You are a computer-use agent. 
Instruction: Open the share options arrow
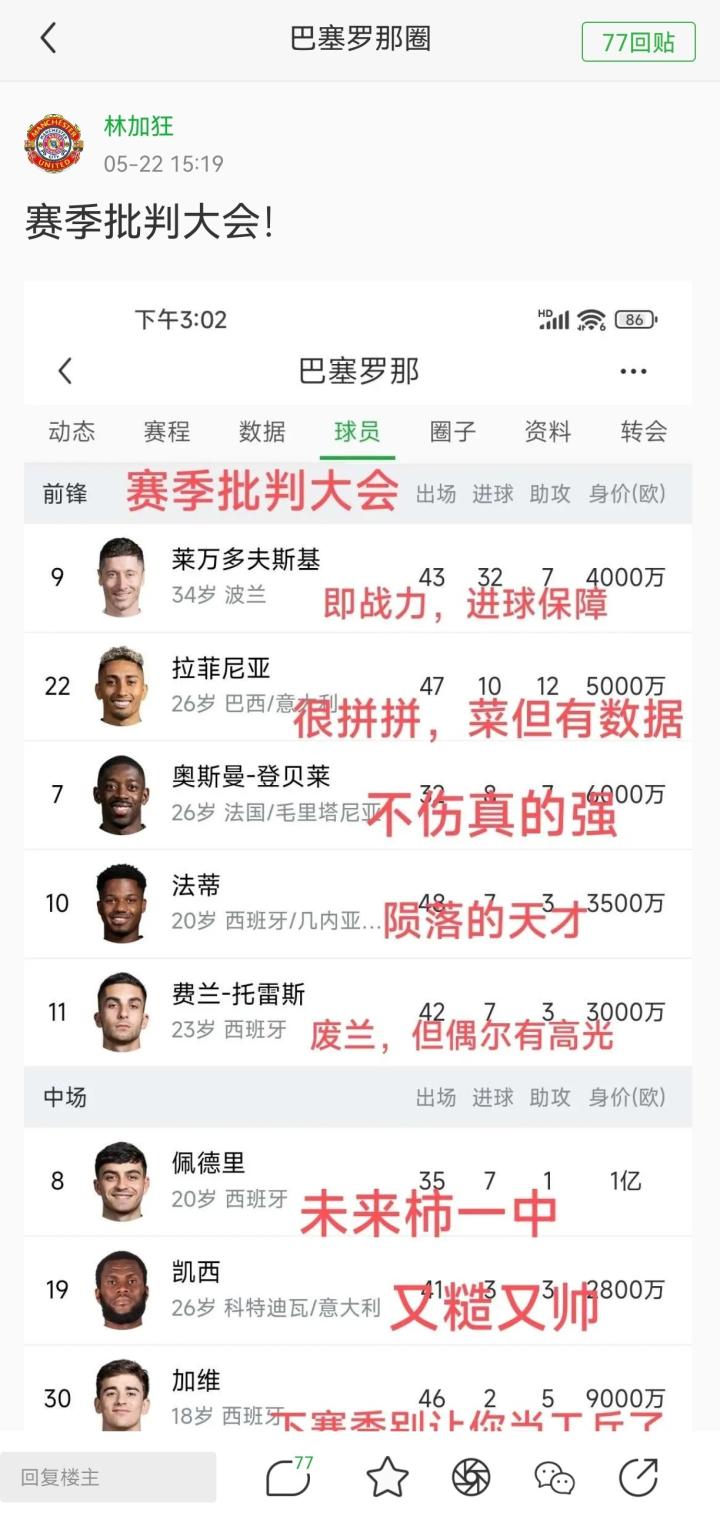(x=638, y=1477)
